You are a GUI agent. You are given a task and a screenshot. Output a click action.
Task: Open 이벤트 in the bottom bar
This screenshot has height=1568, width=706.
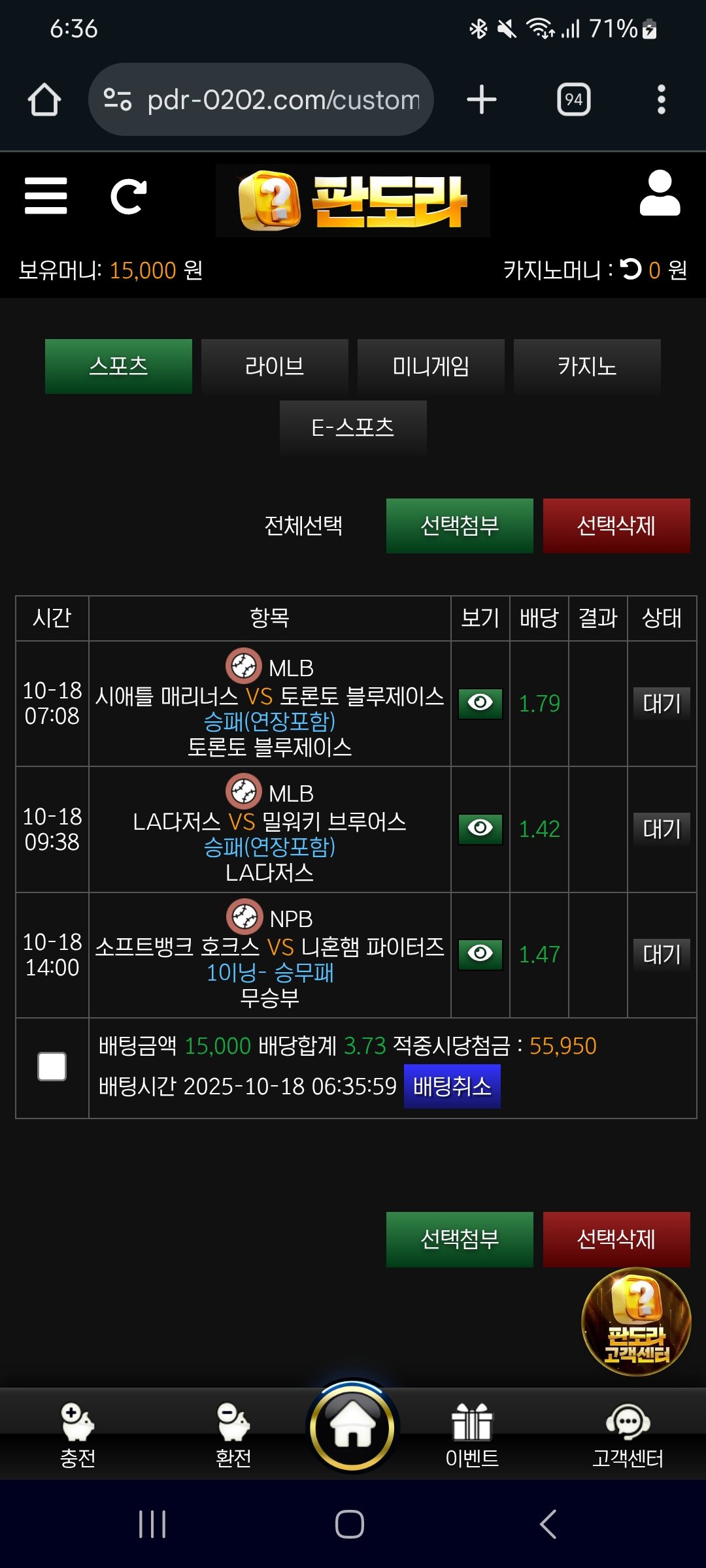point(472,1433)
